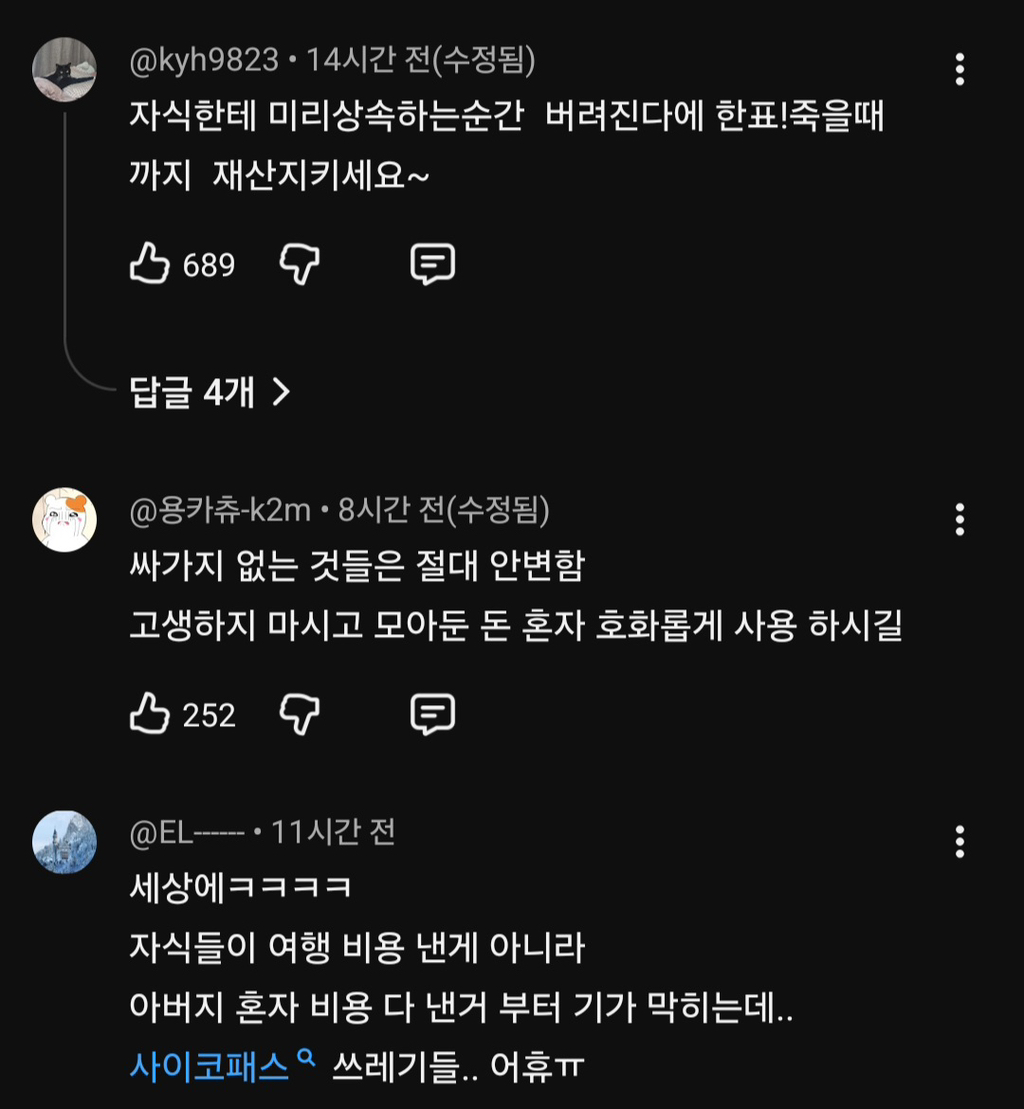
Task: Dislike the comment by @용카츄-k2m
Action: (x=300, y=714)
